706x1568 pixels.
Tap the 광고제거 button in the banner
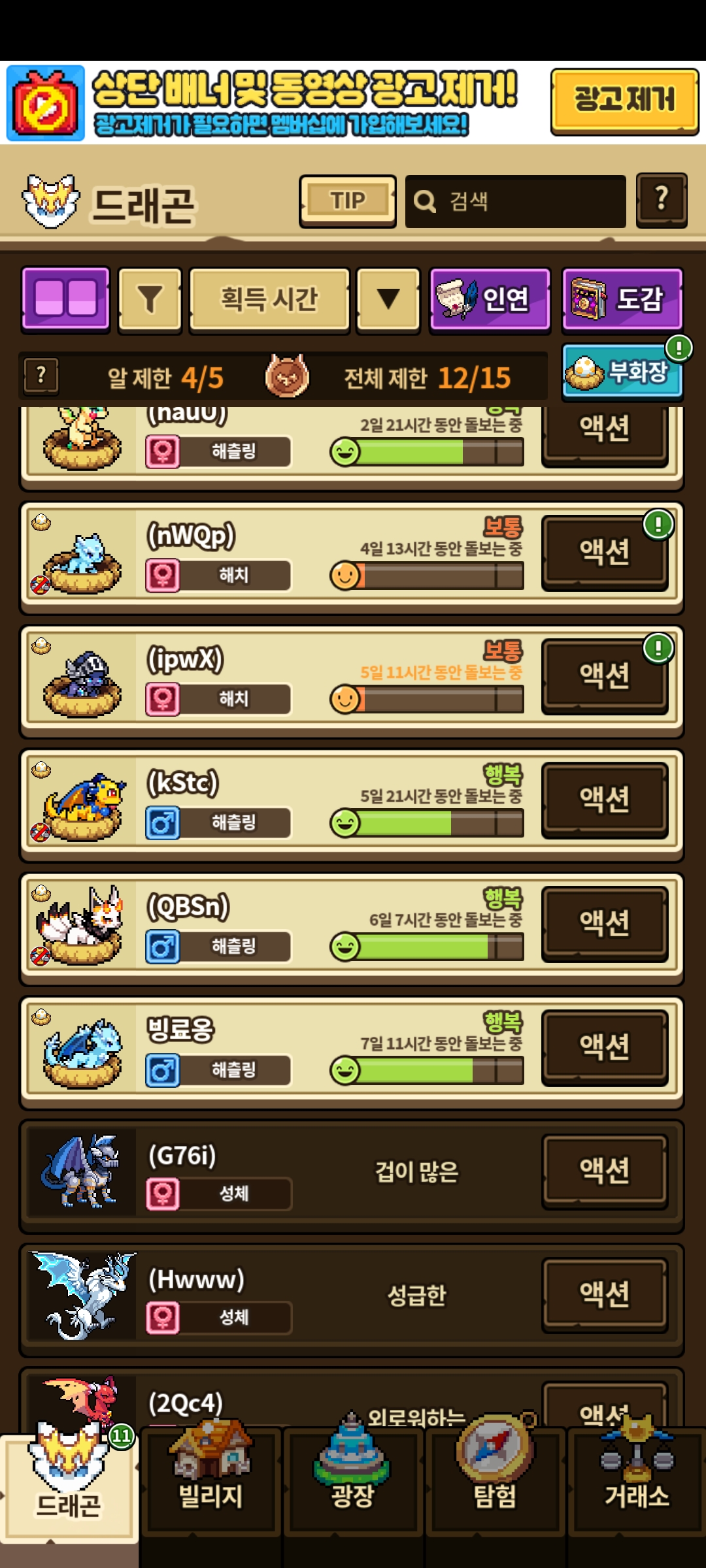coord(624,101)
